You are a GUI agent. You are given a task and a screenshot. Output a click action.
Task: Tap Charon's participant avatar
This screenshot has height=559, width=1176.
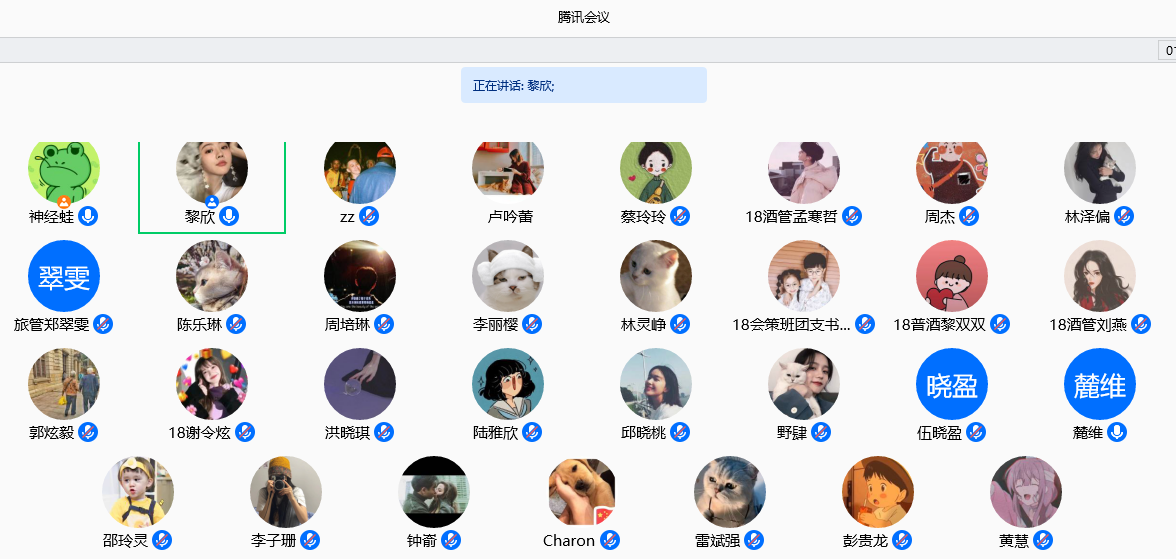(x=582, y=492)
